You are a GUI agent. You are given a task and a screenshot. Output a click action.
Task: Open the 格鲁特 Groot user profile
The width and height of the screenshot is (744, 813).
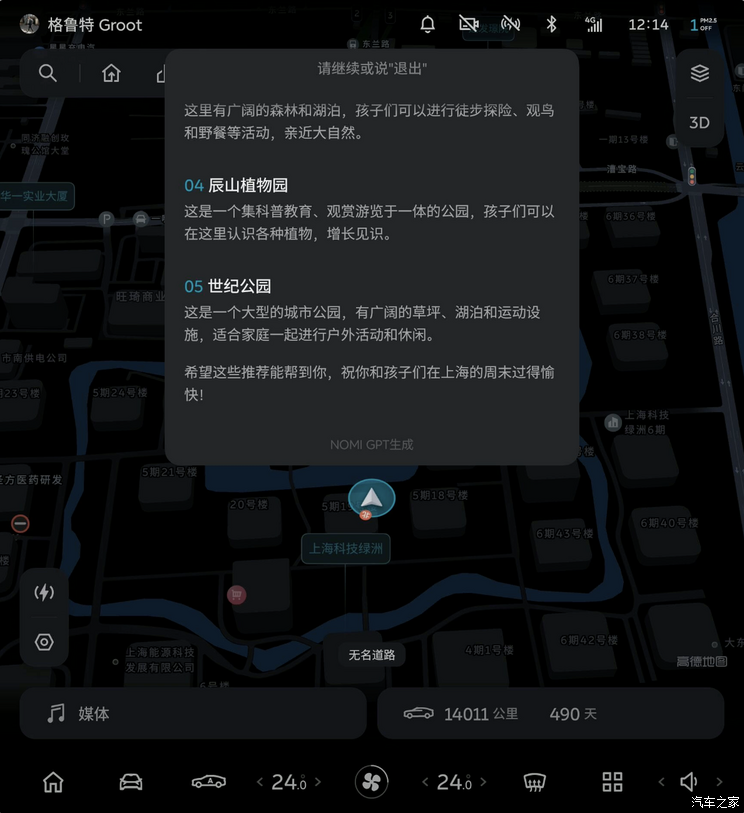[x=82, y=24]
